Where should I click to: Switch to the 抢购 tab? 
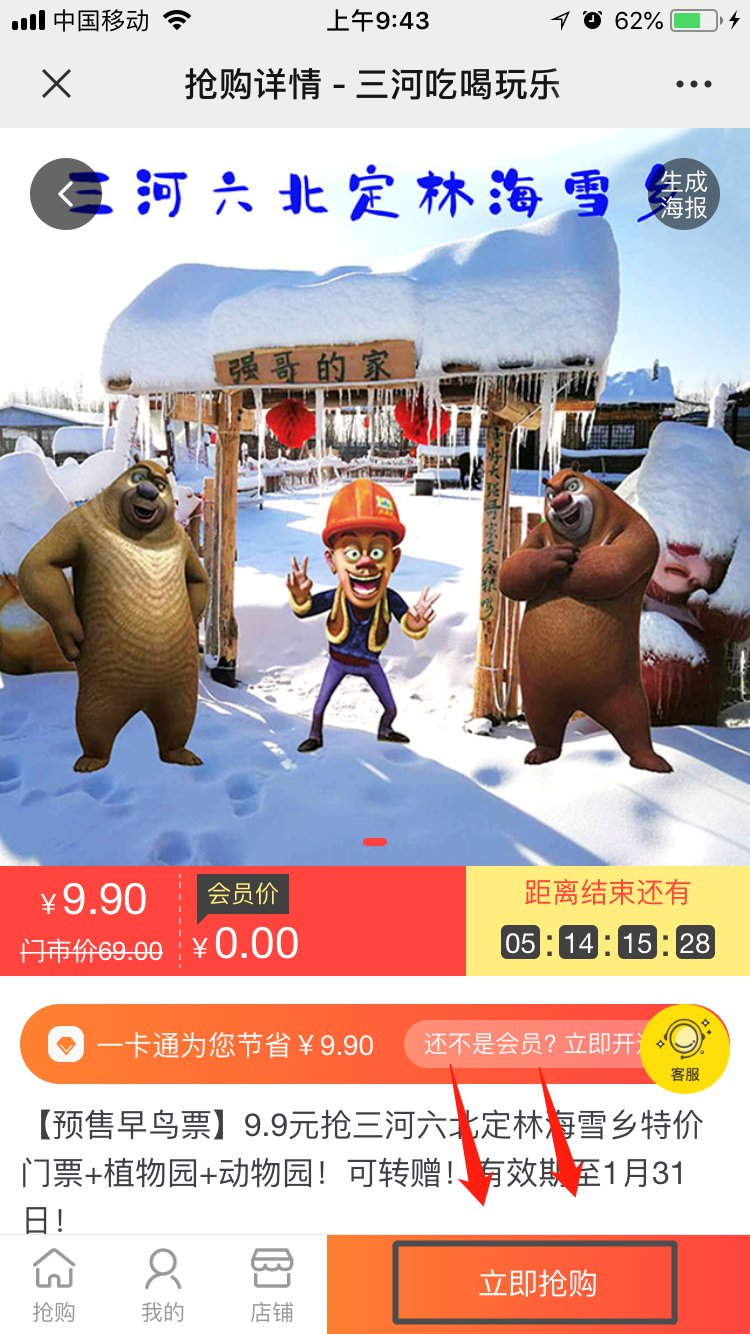coord(54,1285)
